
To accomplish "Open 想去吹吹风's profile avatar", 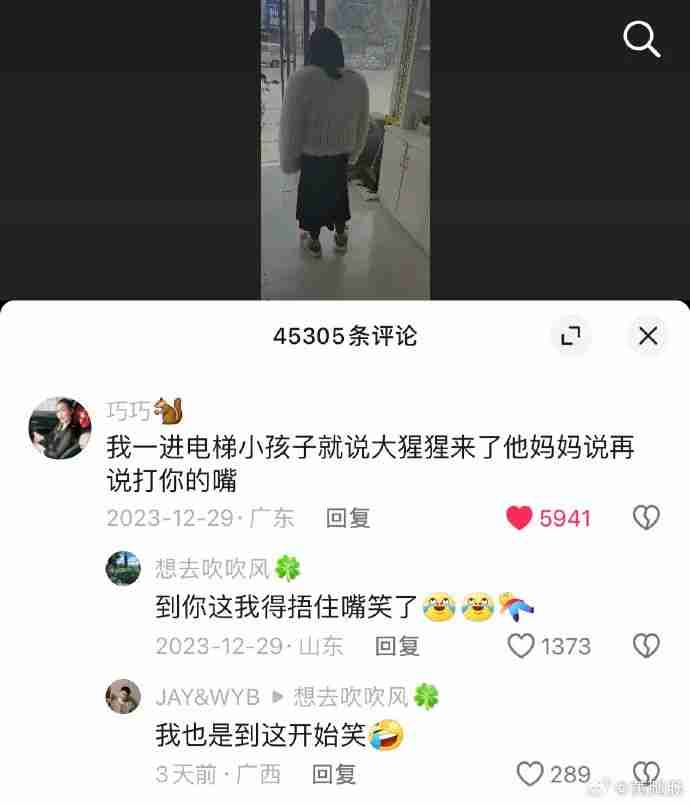I will click(123, 568).
